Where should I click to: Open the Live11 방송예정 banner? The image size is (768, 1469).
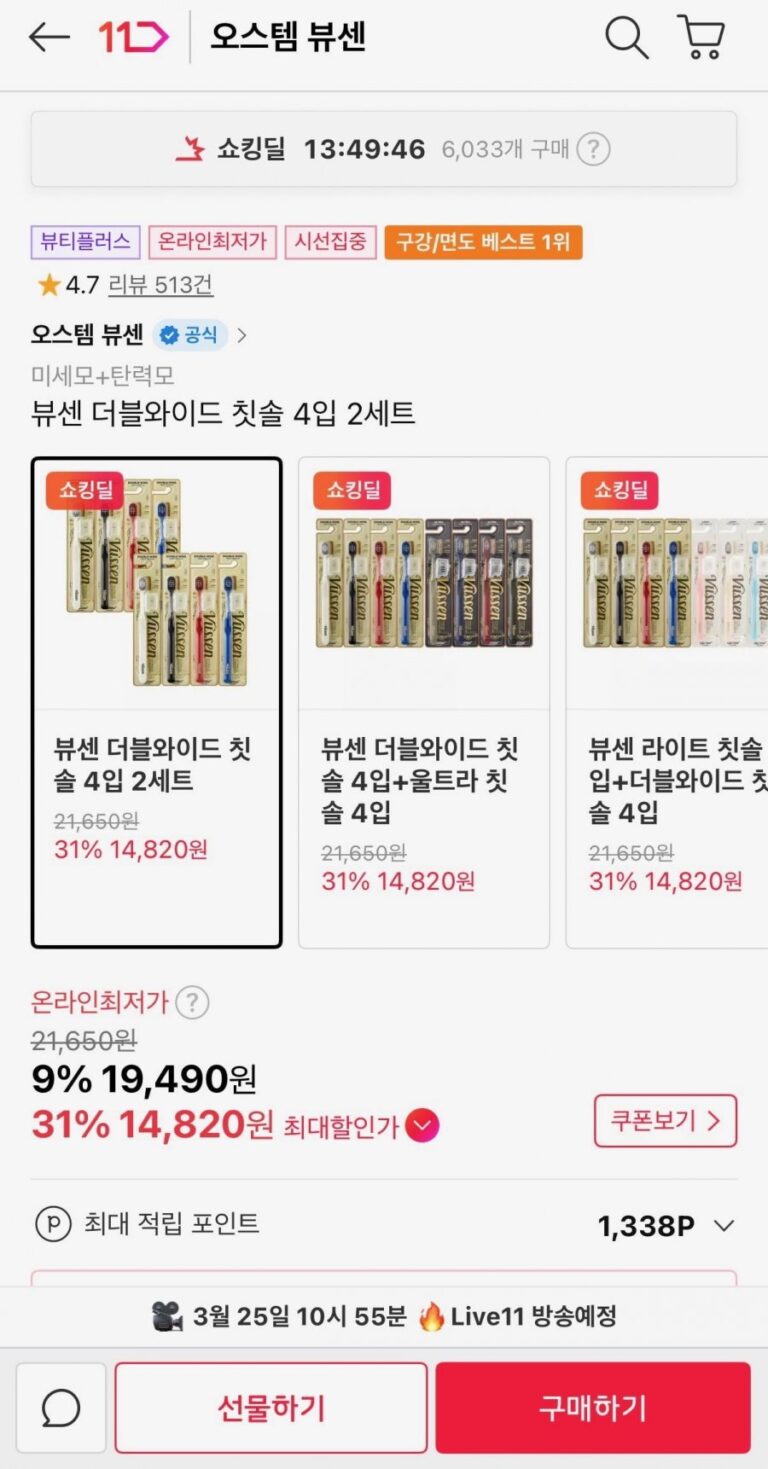coord(384,1316)
